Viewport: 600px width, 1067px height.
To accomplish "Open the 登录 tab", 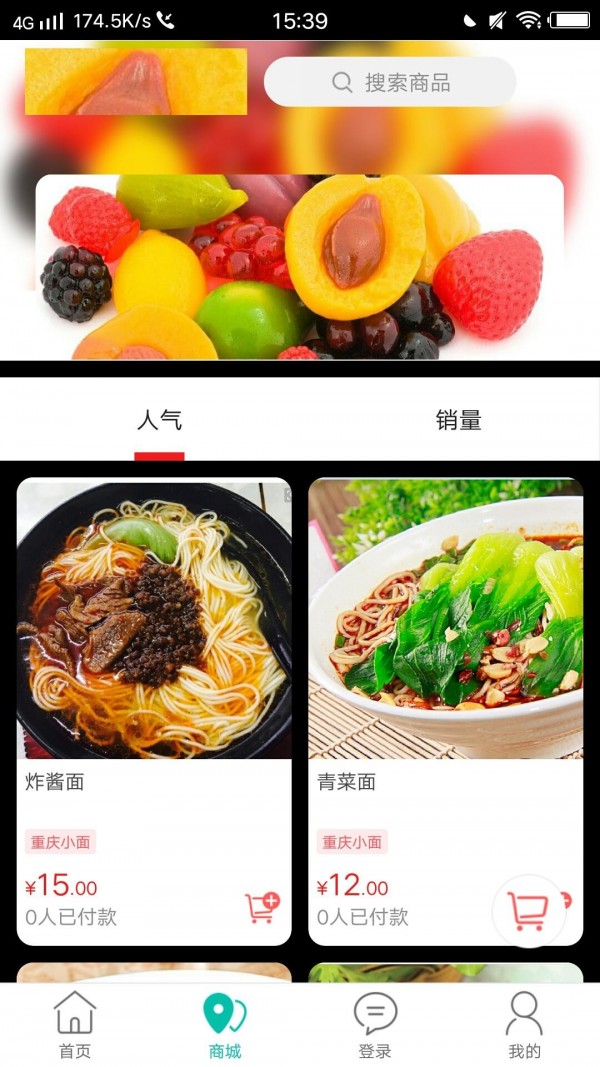I will click(375, 1025).
